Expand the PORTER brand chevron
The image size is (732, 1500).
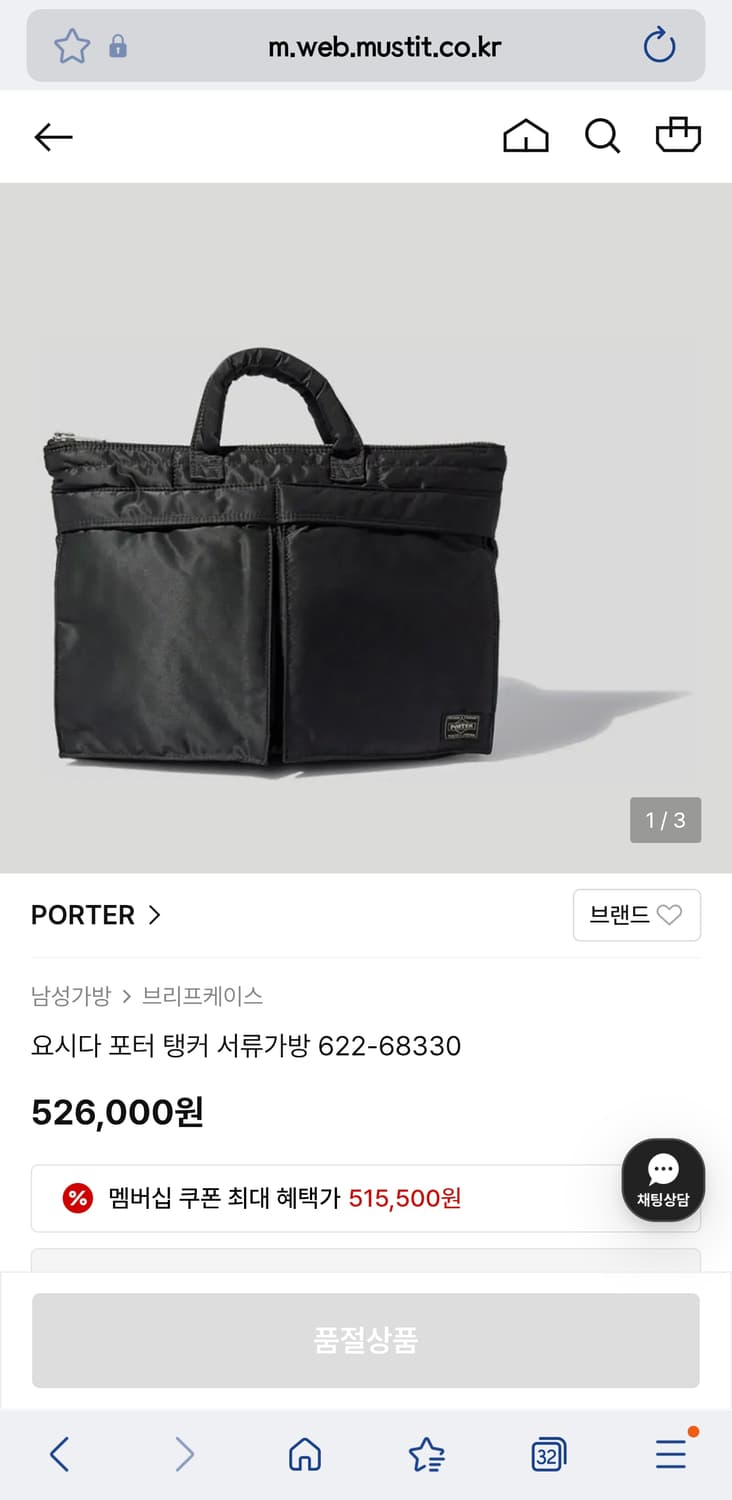153,914
